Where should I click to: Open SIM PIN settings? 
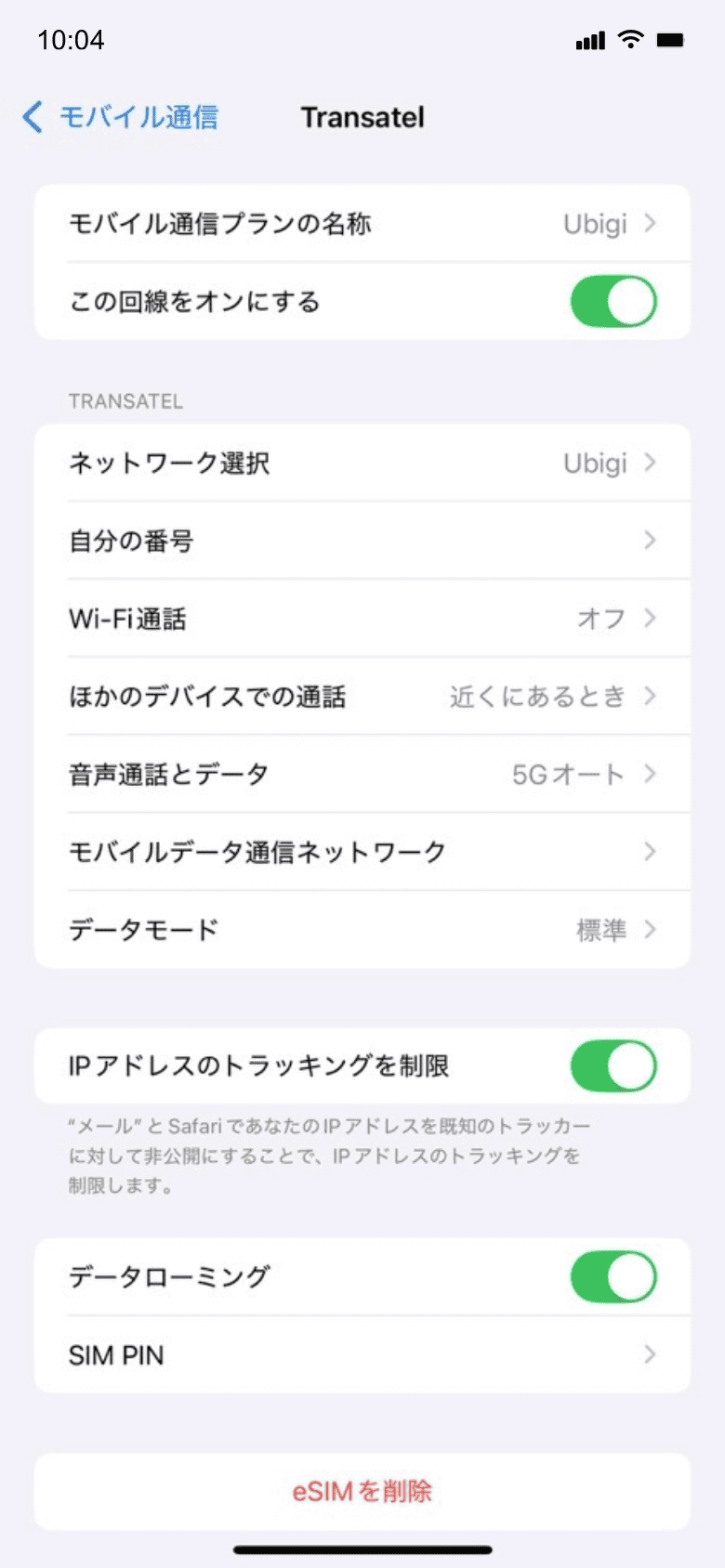362,1355
